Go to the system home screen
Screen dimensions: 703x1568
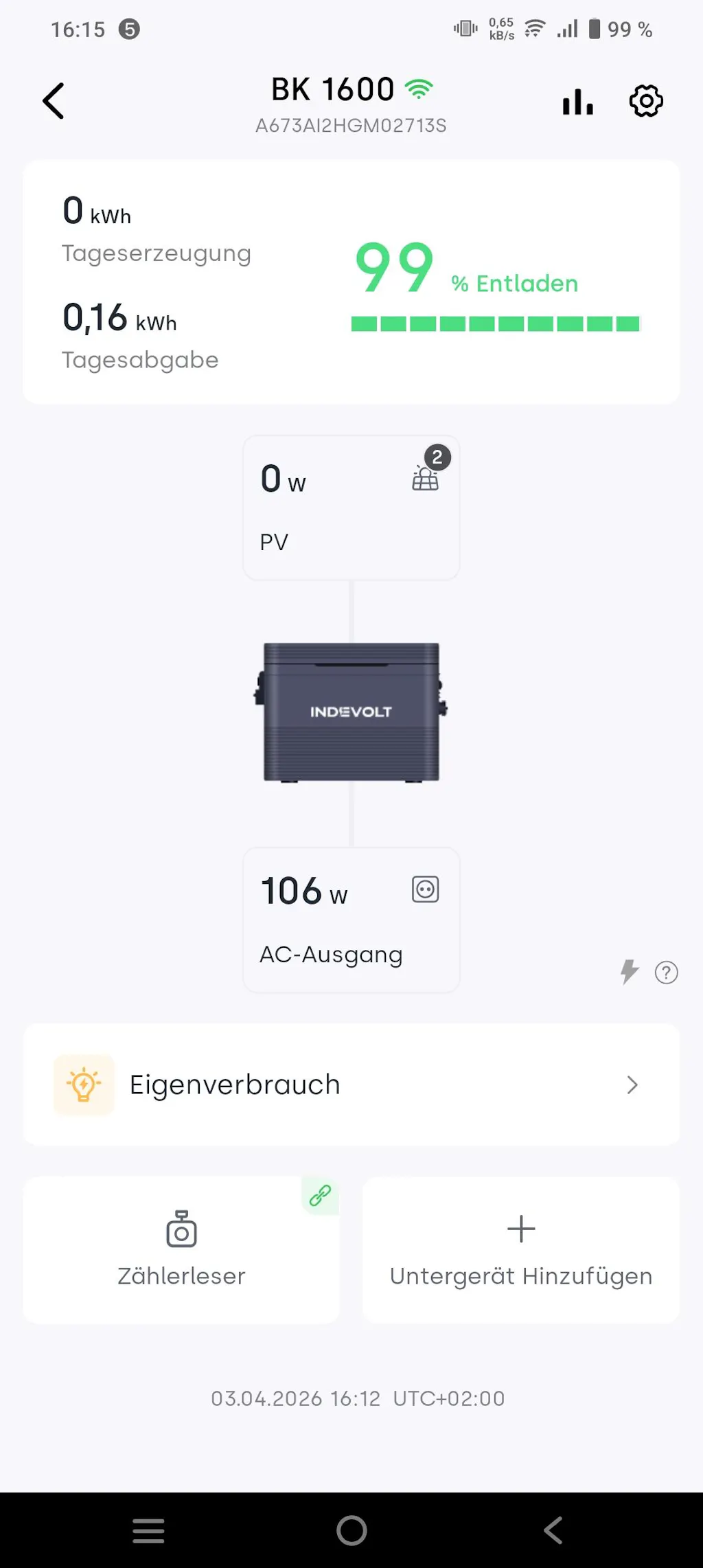[x=351, y=1530]
